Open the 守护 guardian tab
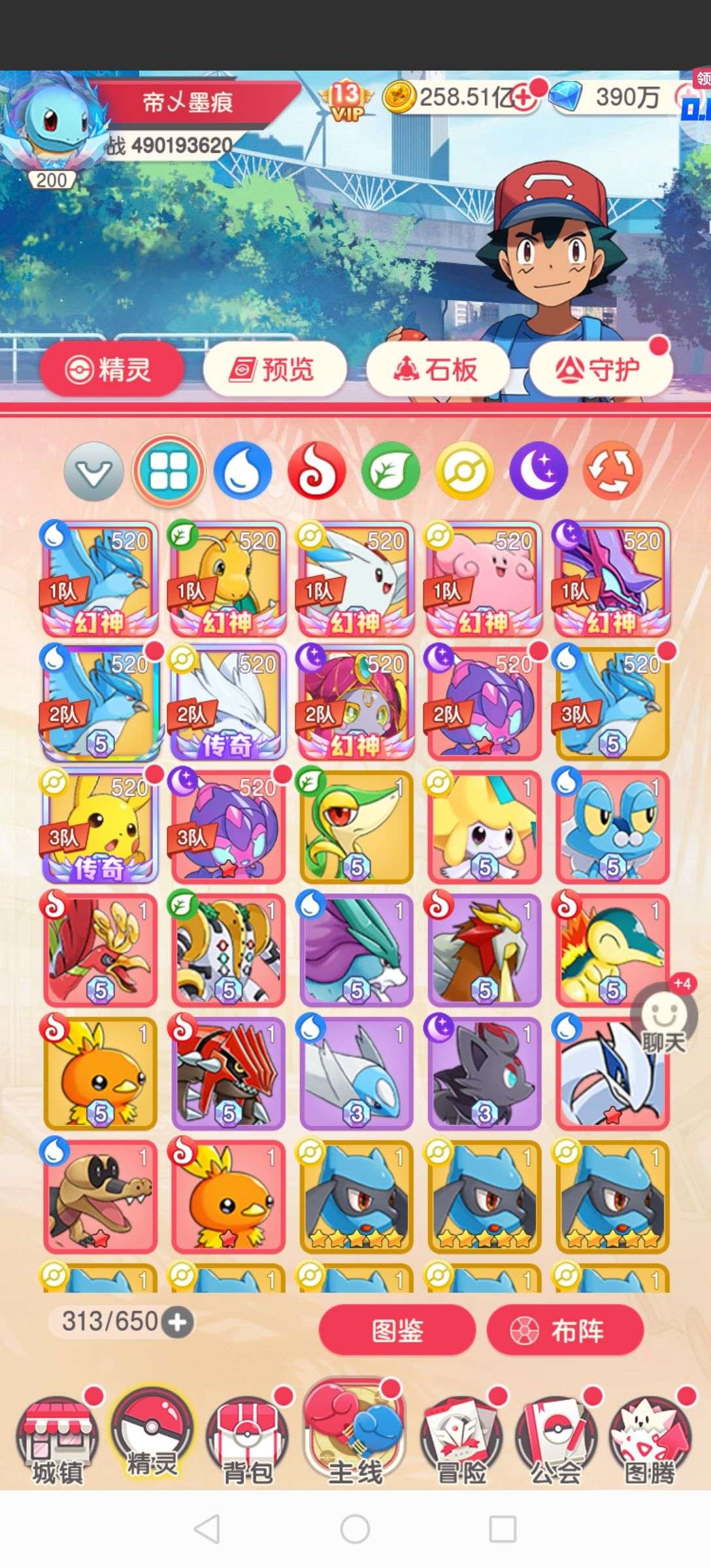The image size is (711, 1568). [x=600, y=370]
